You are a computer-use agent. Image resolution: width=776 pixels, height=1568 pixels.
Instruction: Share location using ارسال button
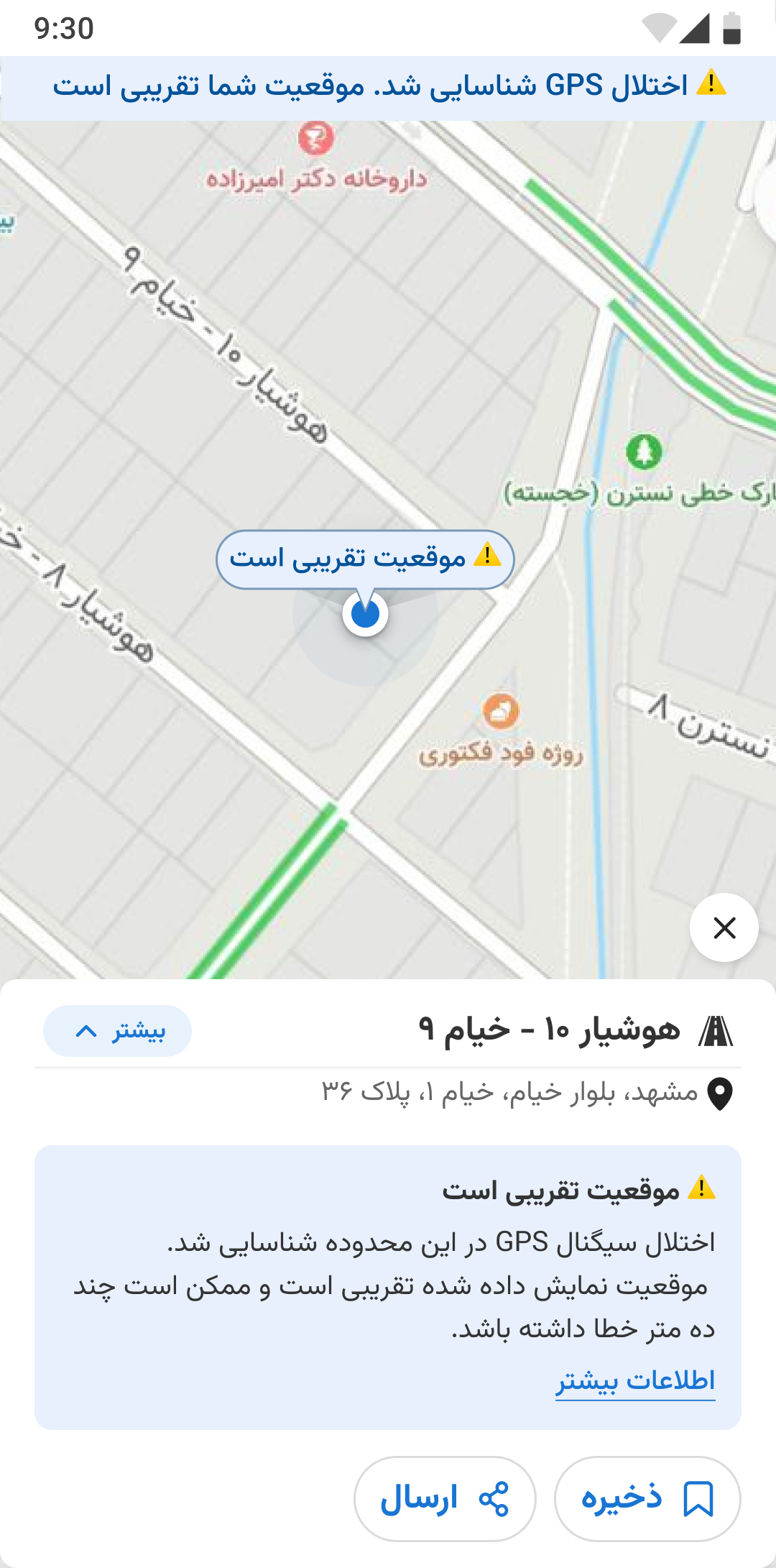[445, 1499]
